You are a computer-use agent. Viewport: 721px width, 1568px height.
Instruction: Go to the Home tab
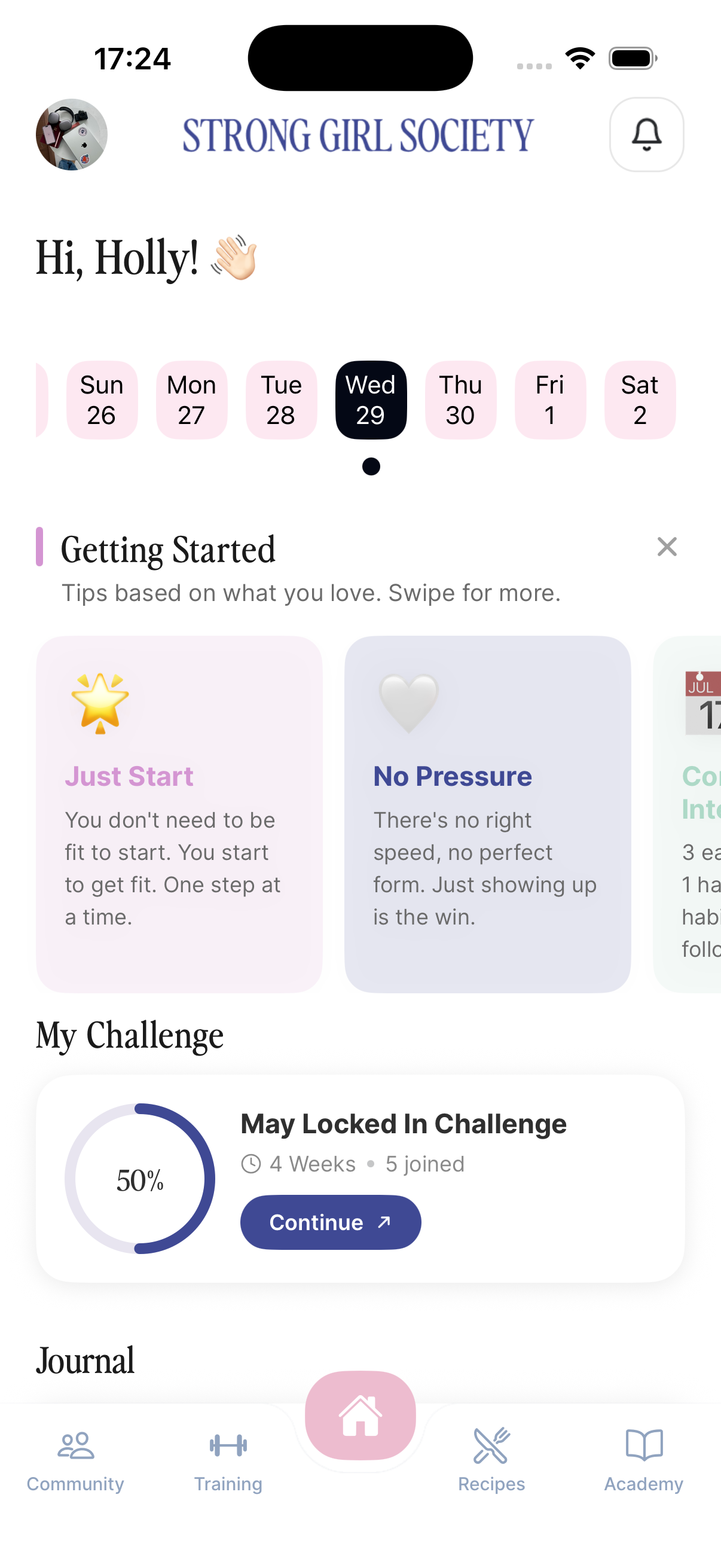click(360, 1416)
